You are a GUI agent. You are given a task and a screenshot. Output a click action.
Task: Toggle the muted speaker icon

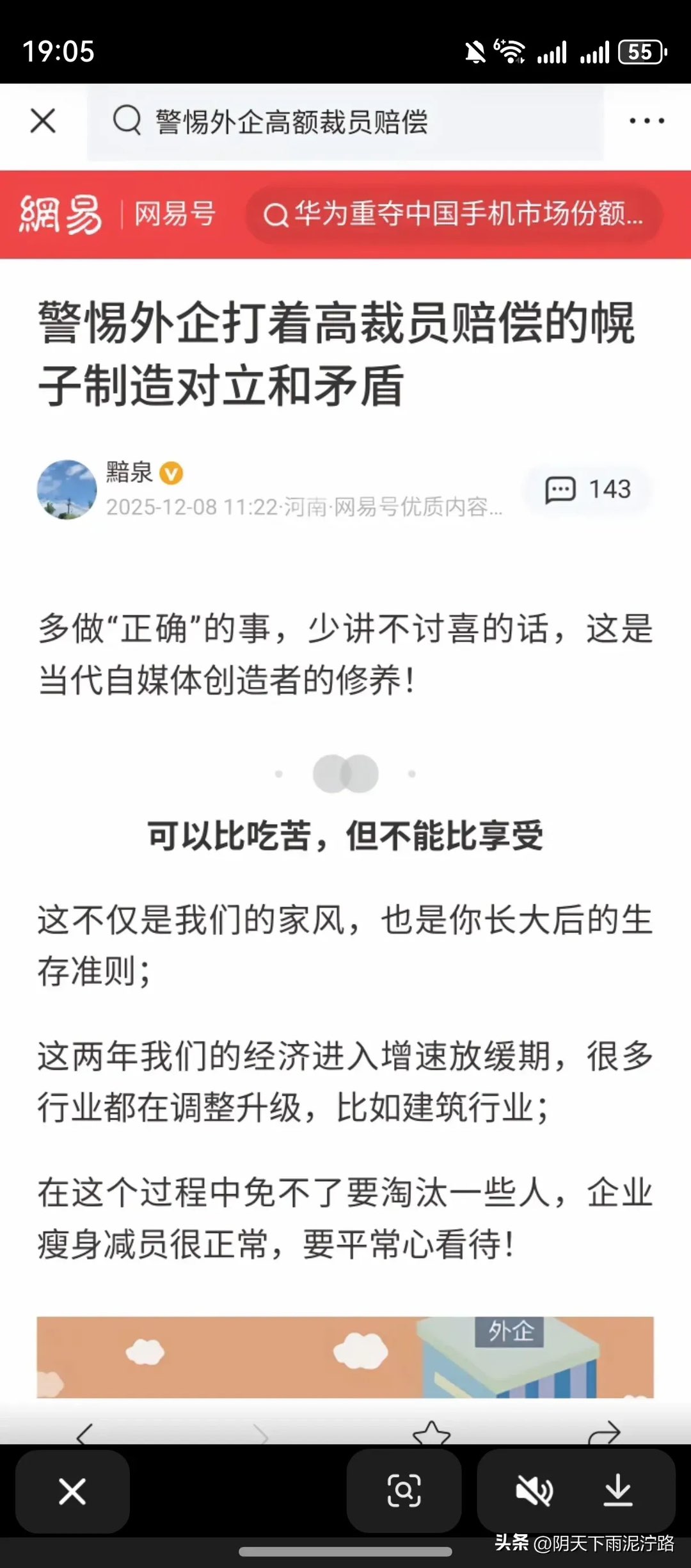534,1492
